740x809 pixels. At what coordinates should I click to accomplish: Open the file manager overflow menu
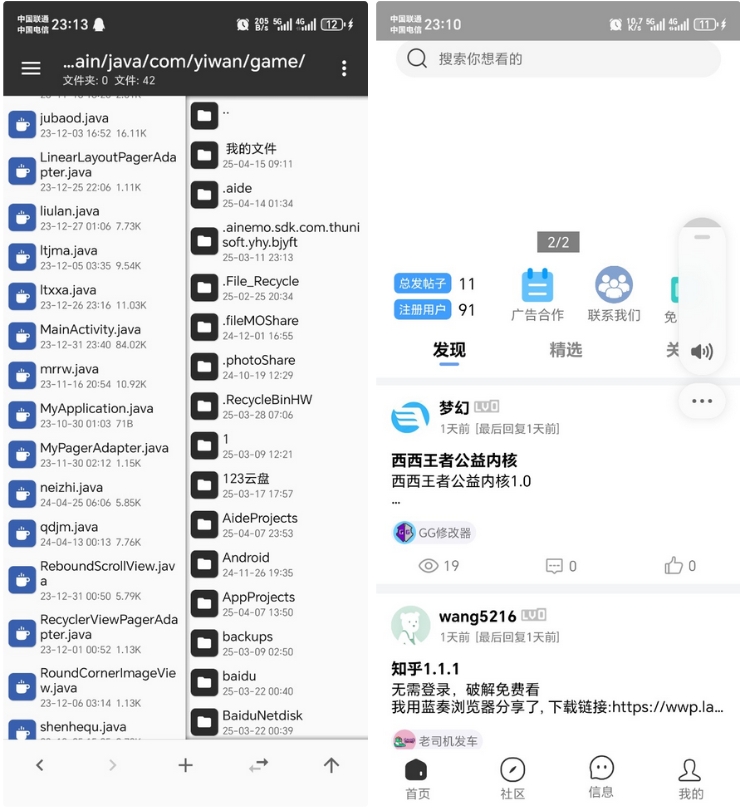pos(344,68)
